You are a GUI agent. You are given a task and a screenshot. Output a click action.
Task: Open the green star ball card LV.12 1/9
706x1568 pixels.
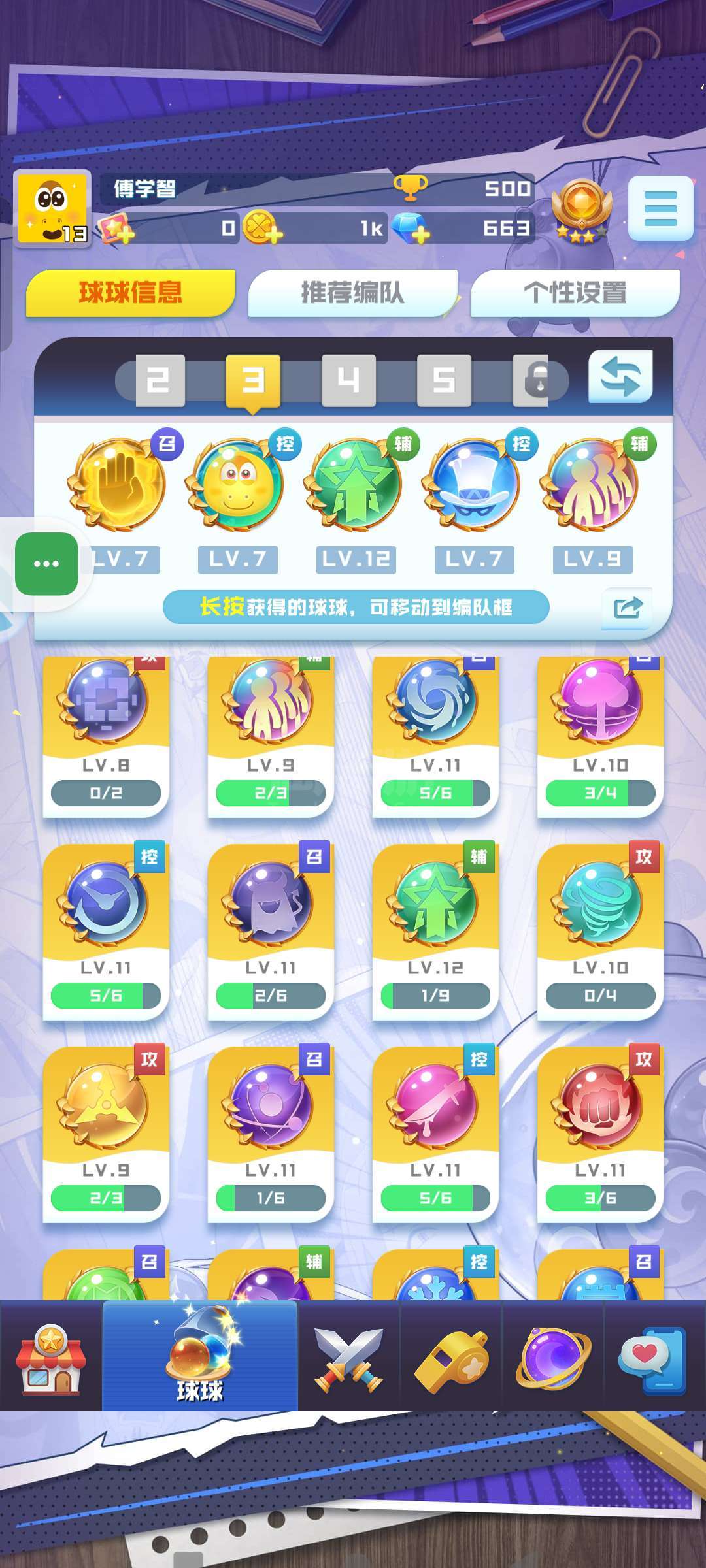[435, 932]
